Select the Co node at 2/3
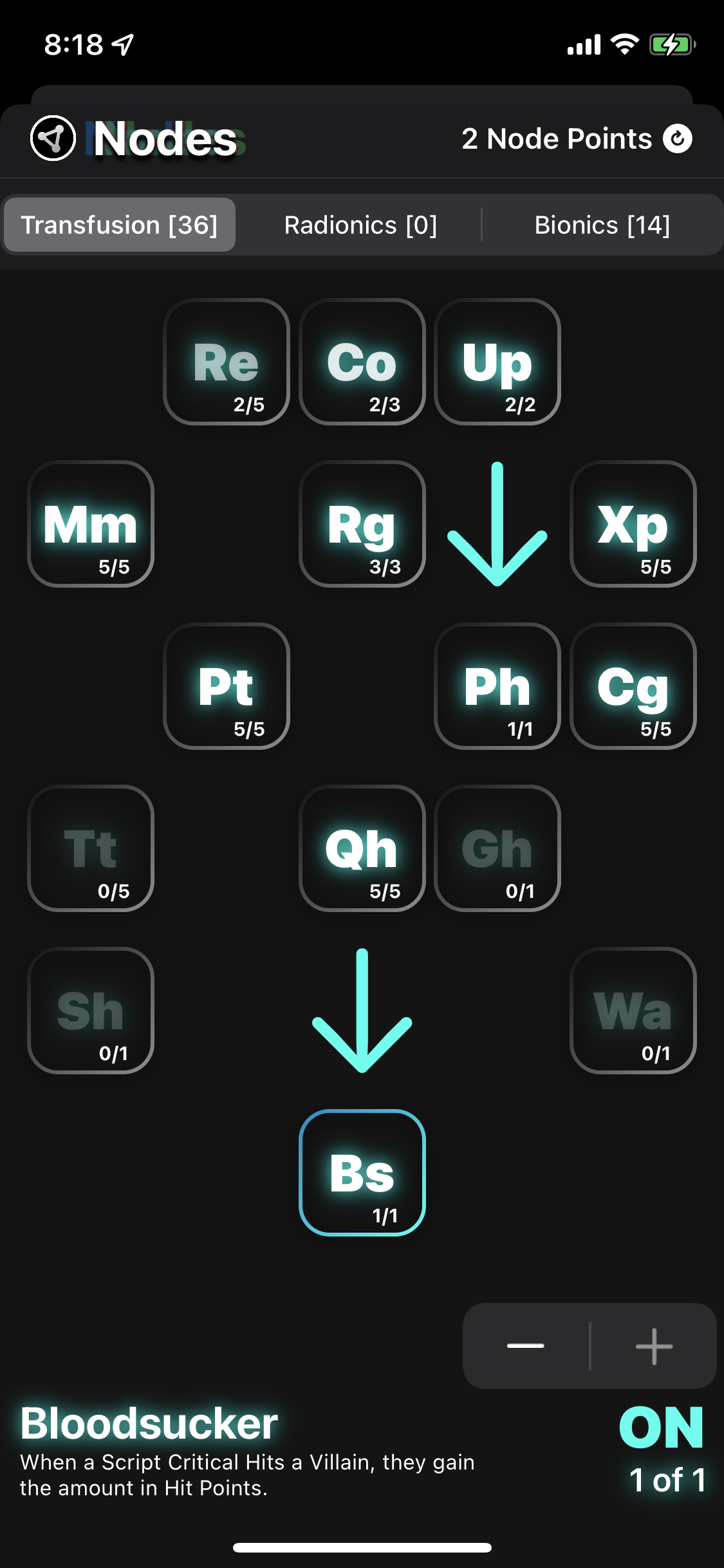 tap(362, 362)
